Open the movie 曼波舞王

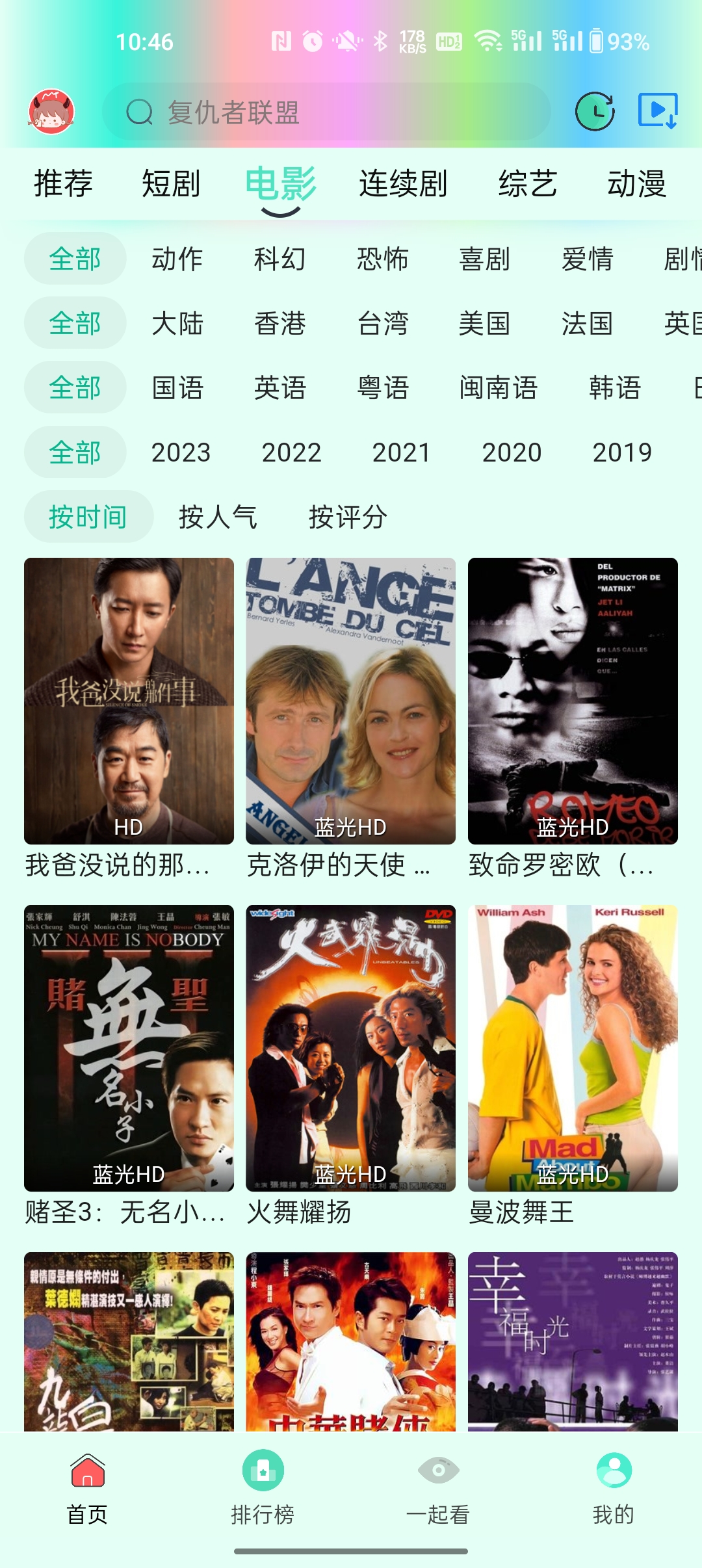point(573,1048)
